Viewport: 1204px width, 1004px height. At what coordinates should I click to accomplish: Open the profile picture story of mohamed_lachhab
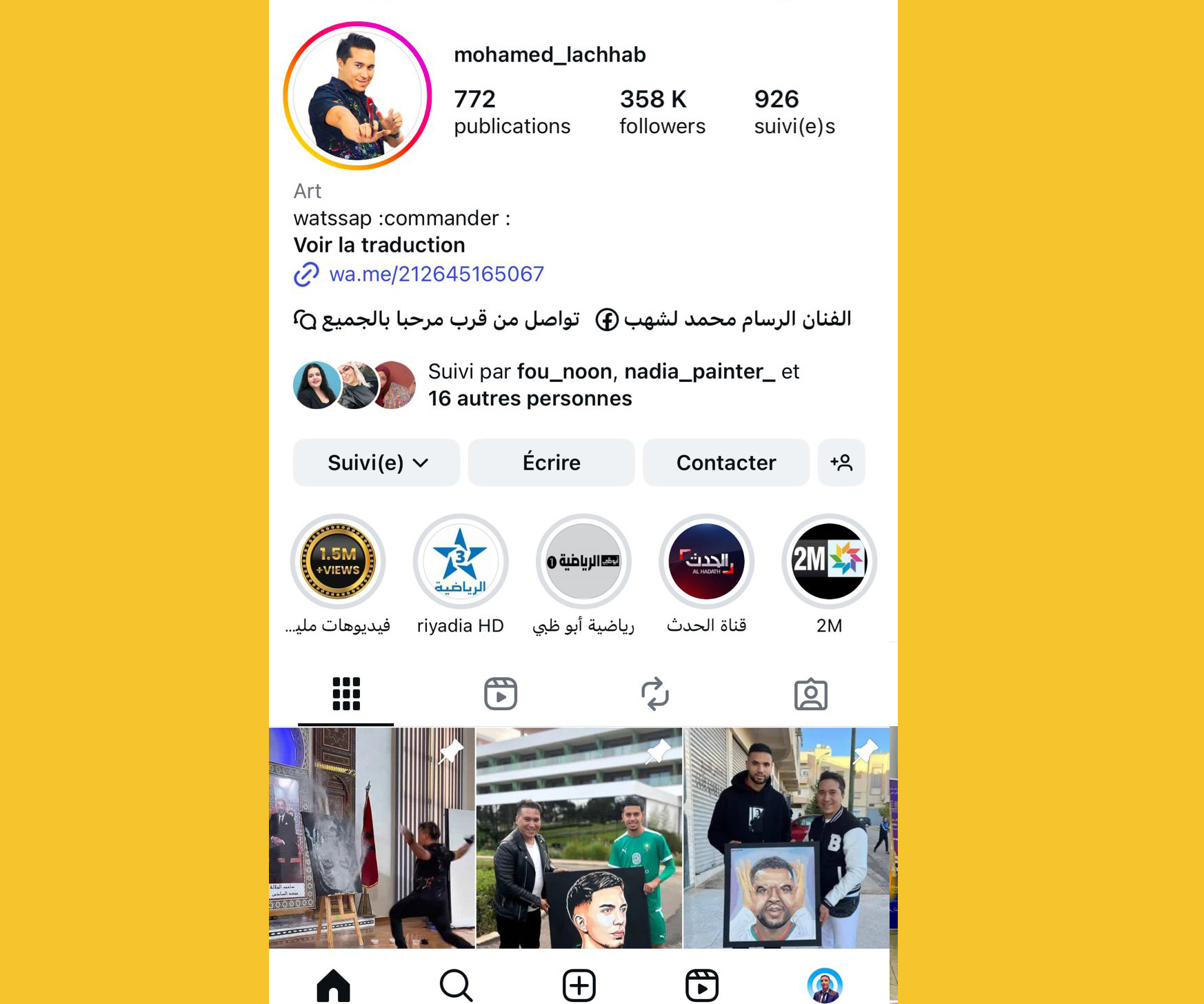pyautogui.click(x=357, y=96)
